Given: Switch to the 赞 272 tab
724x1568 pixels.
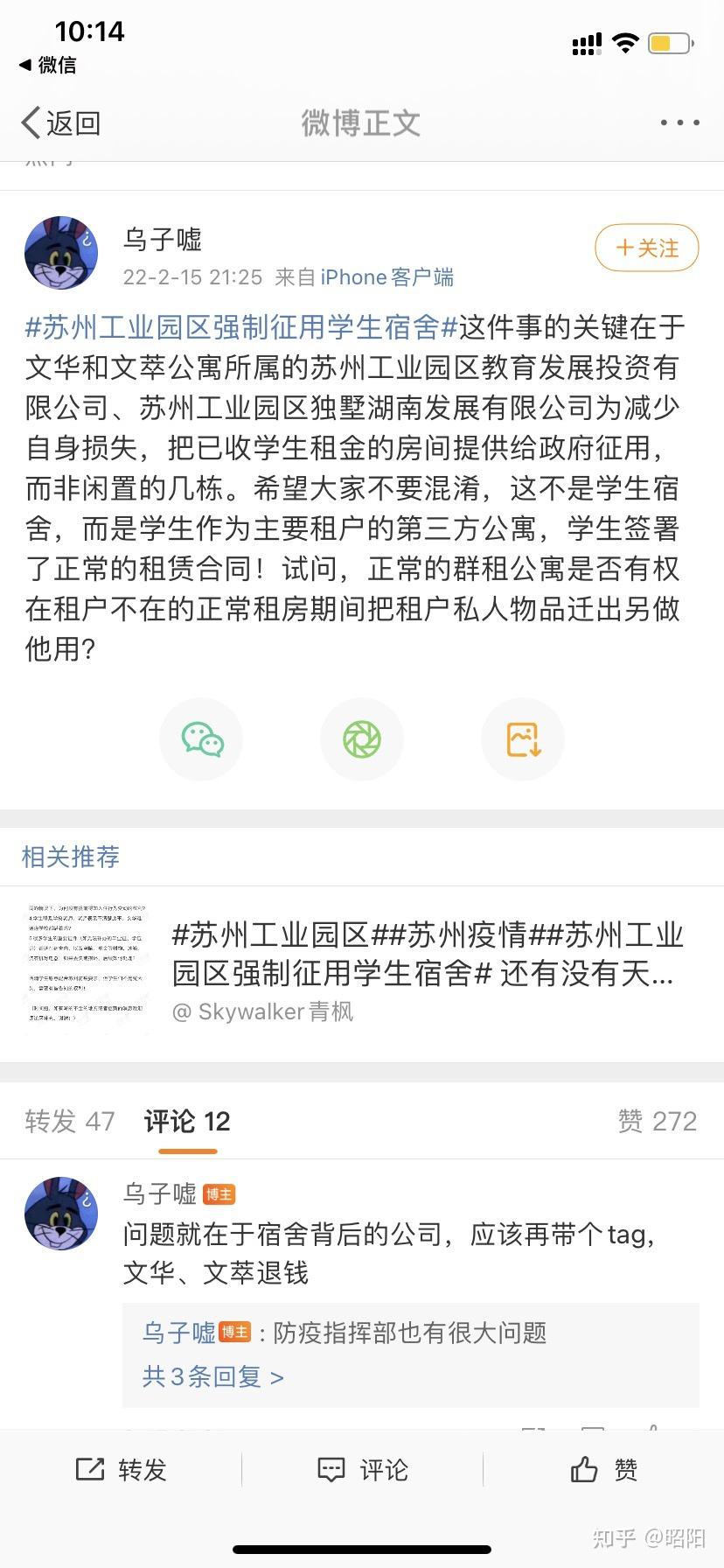Looking at the screenshot, I should pos(657,1121).
